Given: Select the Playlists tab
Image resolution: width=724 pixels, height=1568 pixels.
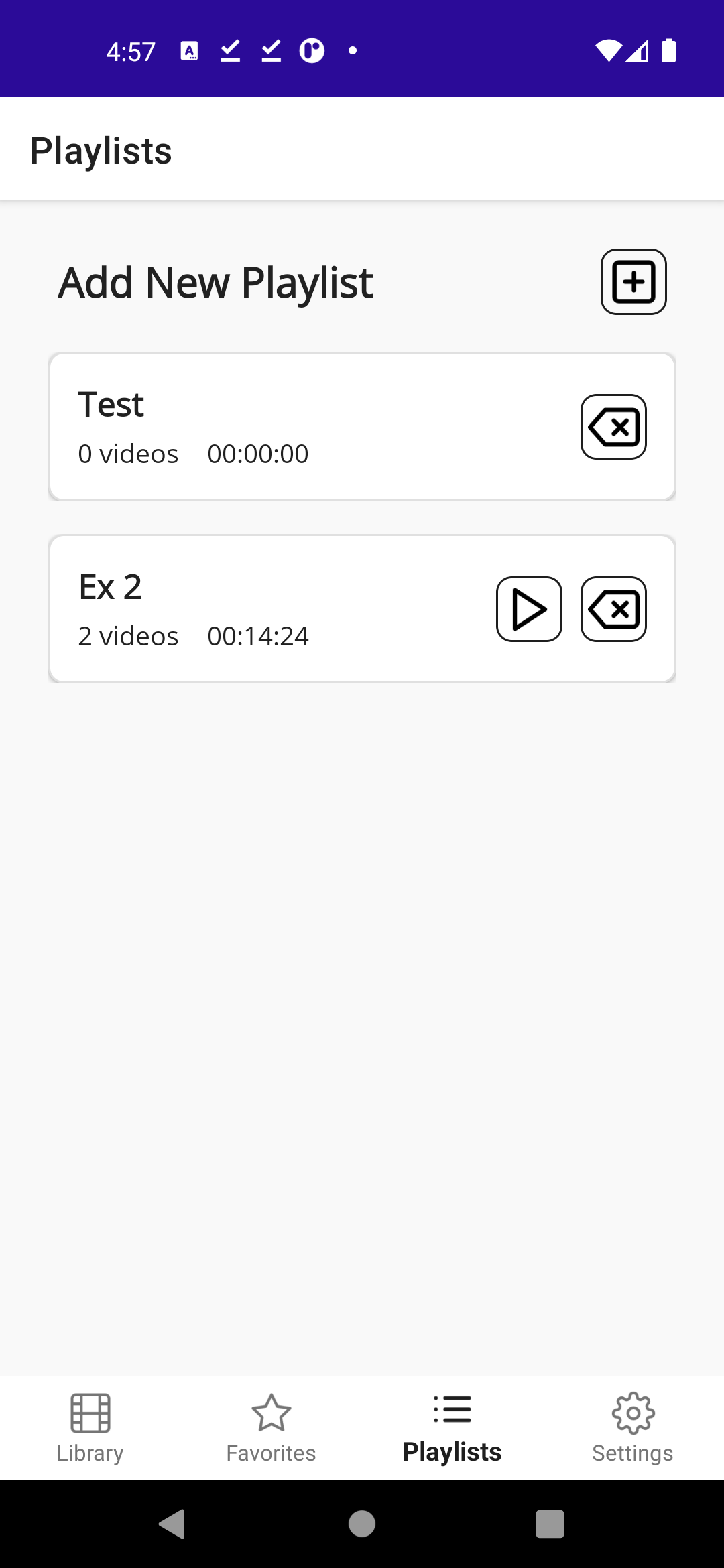Looking at the screenshot, I should pos(452,1427).
